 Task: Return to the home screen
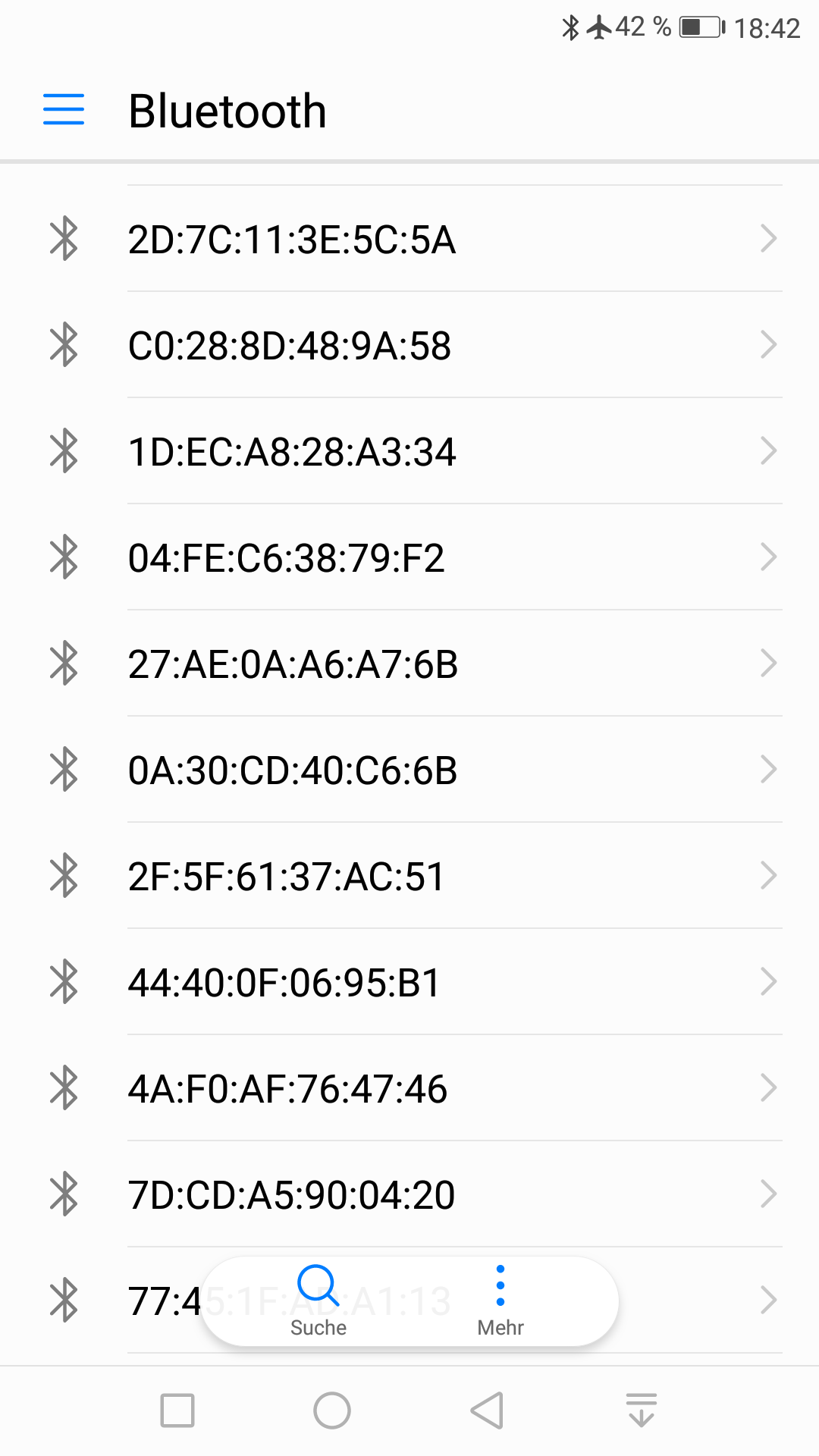click(x=332, y=1410)
